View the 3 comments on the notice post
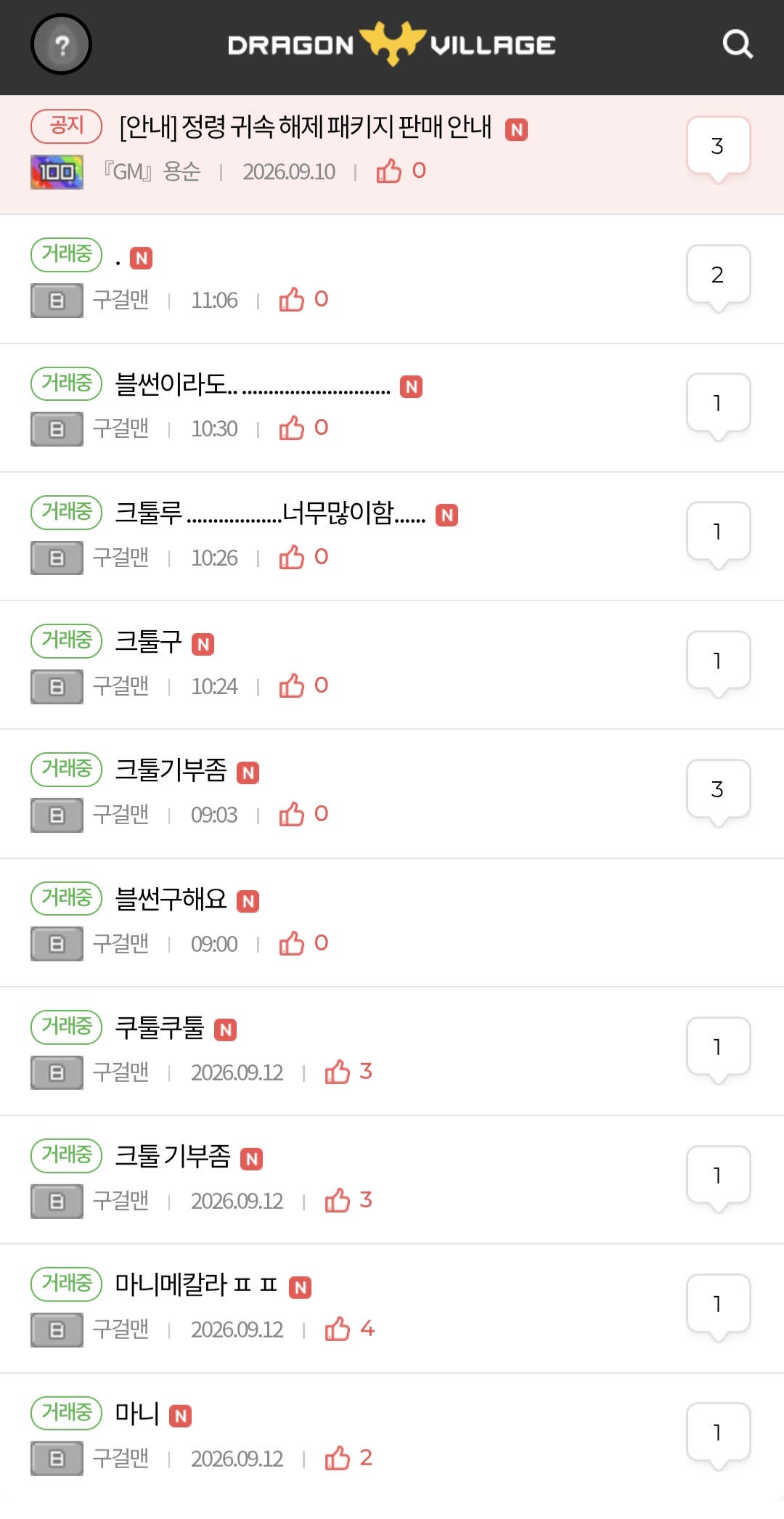Viewport: 784px width, 1519px height. coord(718,149)
